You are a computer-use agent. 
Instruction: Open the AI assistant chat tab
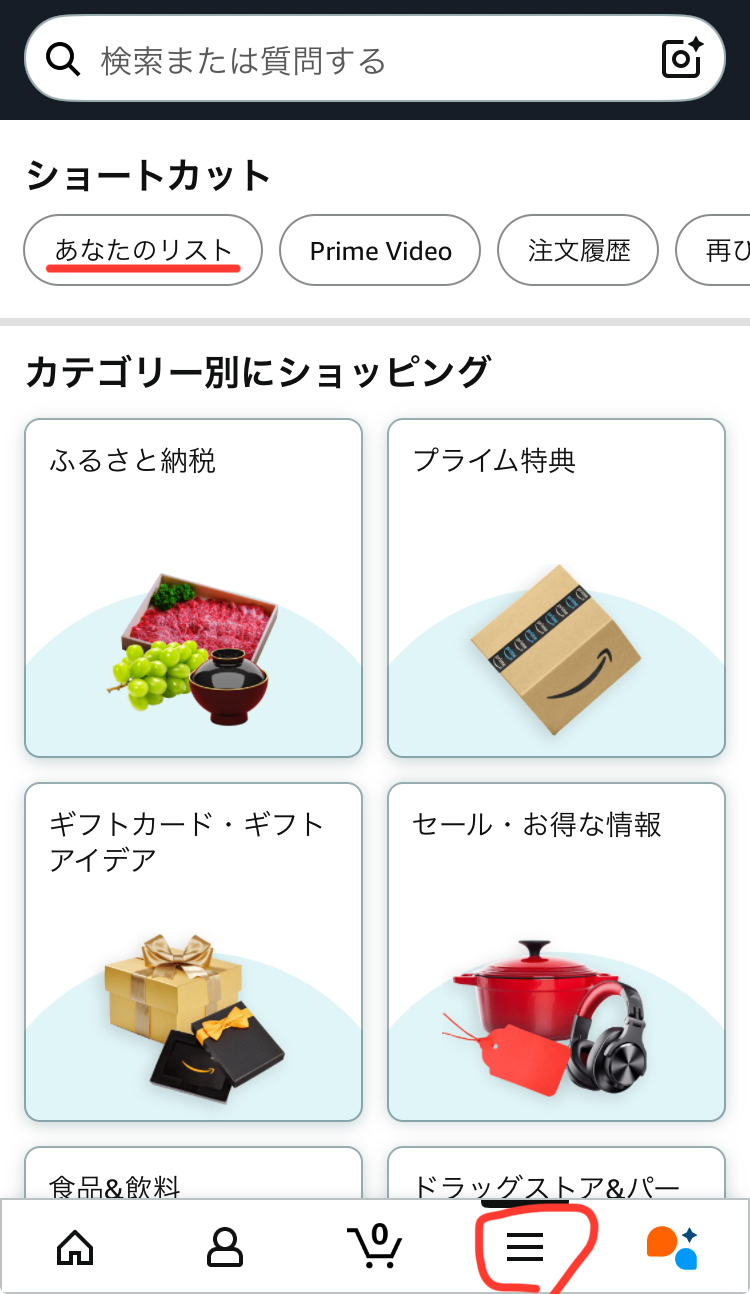[673, 1247]
